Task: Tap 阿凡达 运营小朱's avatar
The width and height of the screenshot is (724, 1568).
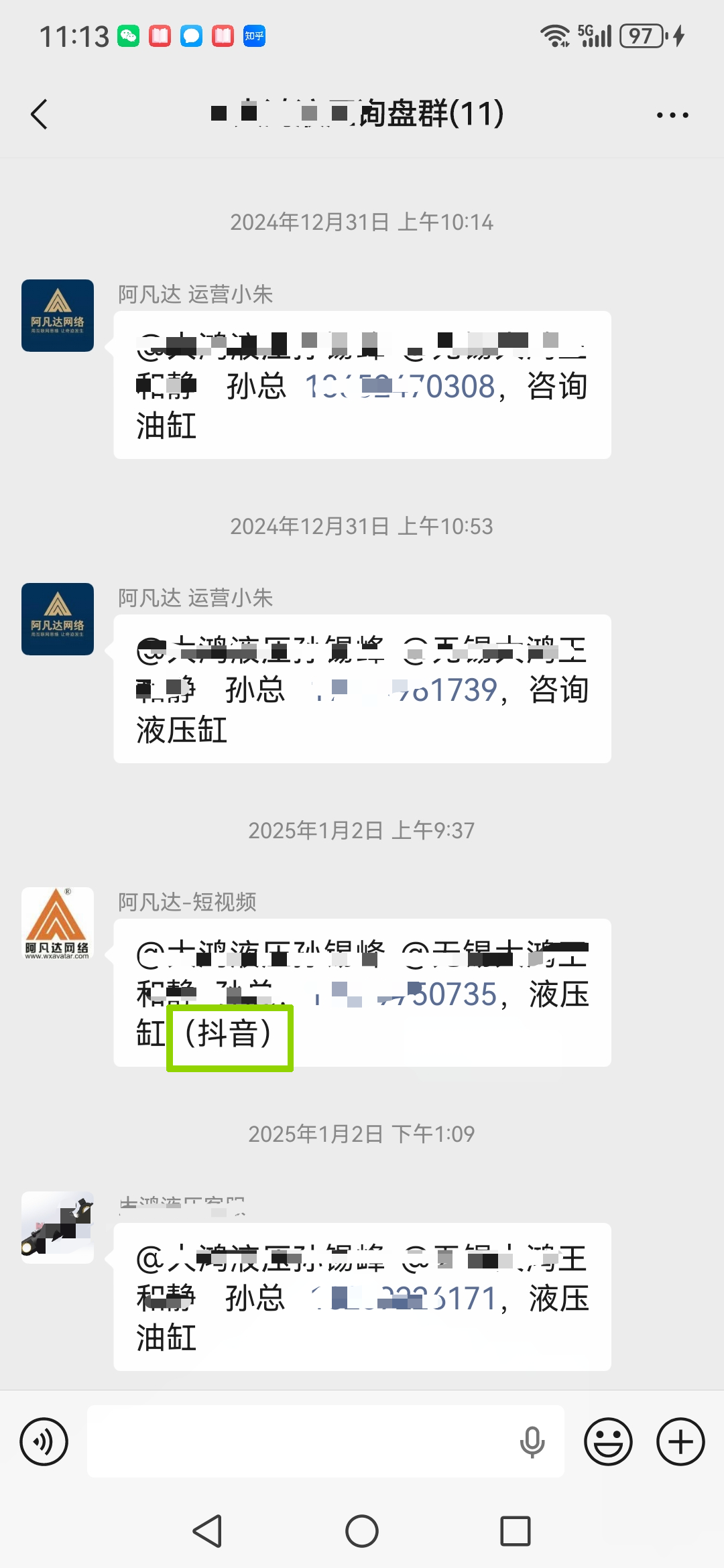Action: tap(57, 315)
